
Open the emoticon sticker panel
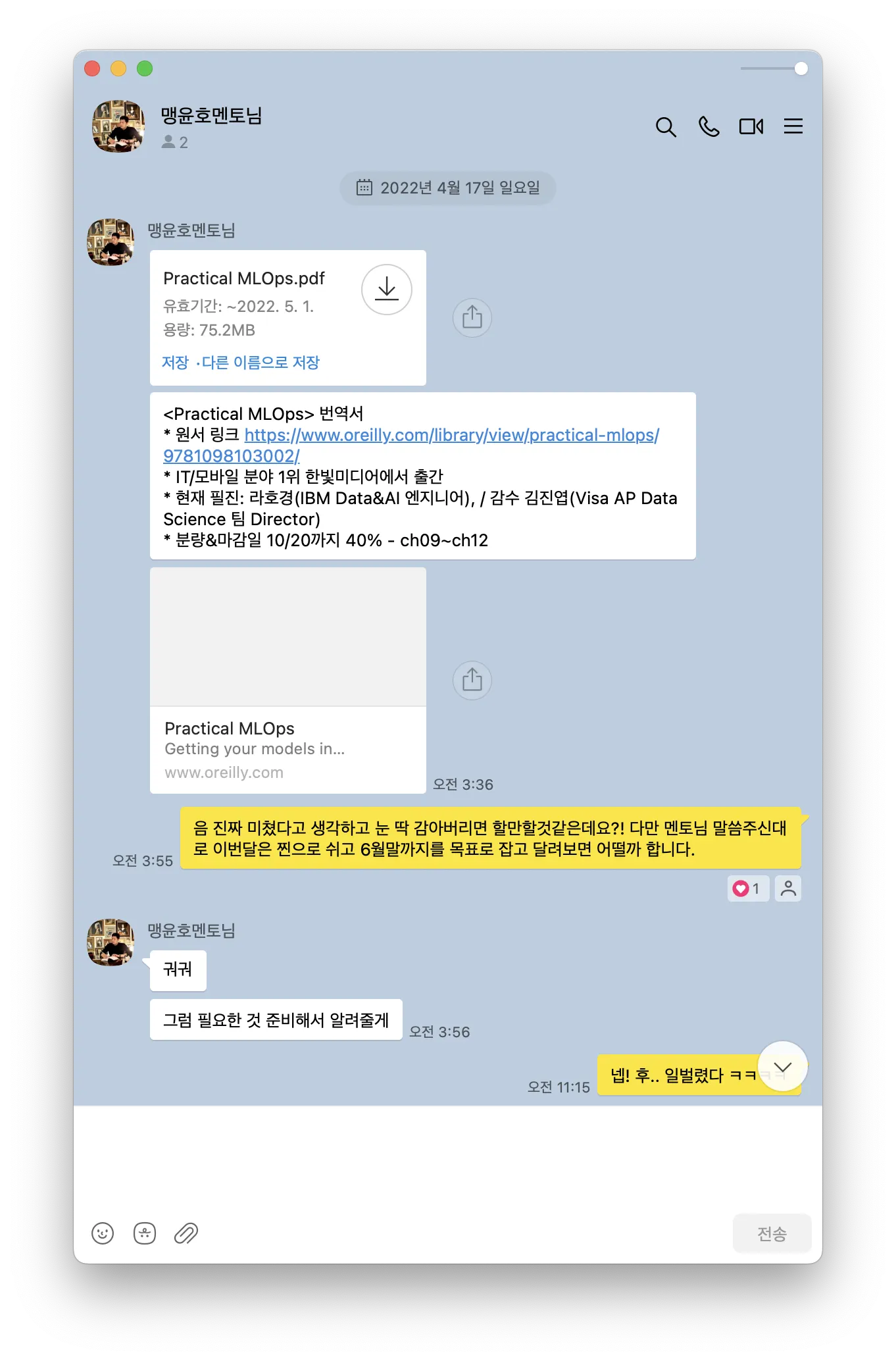tap(145, 1233)
